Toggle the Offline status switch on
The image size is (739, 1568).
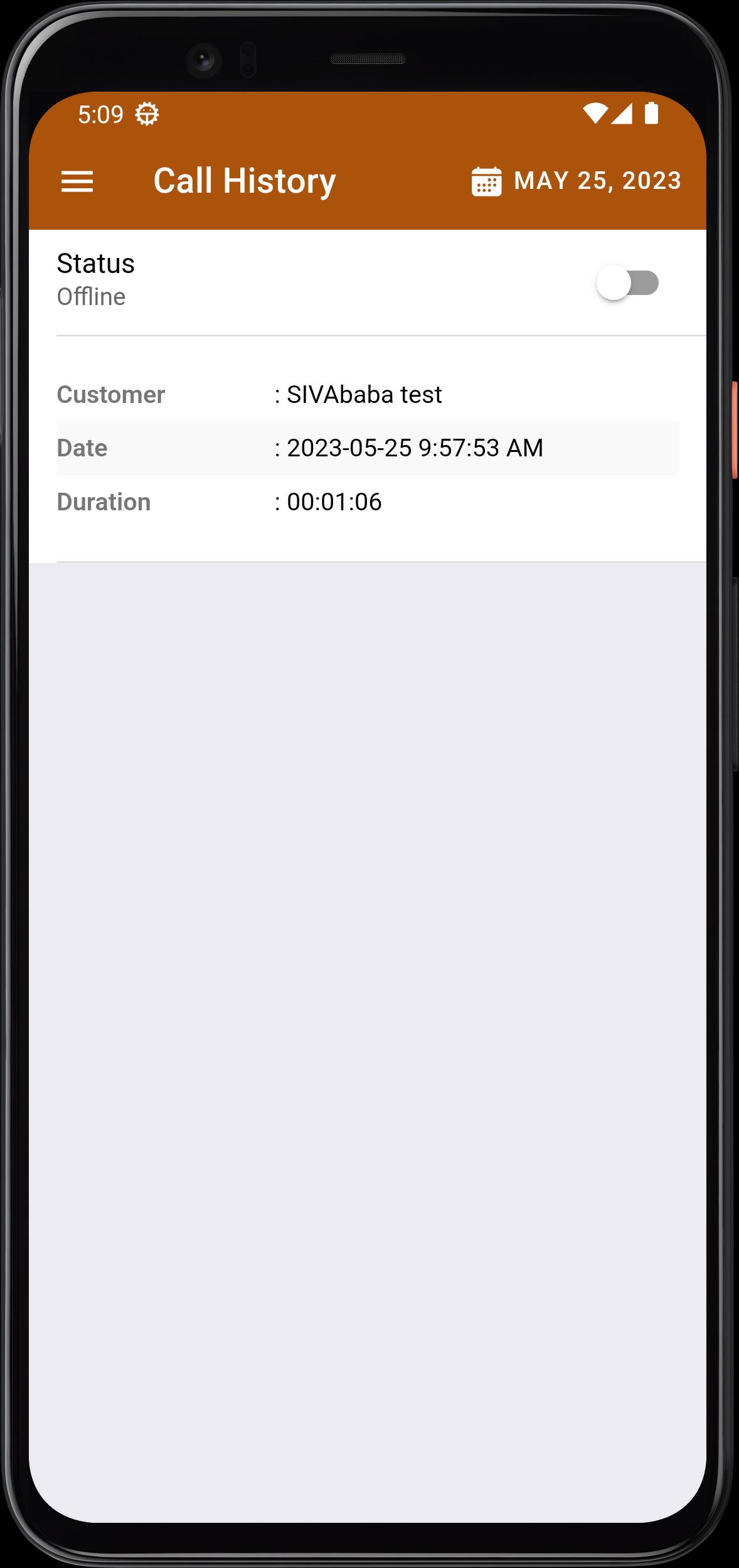627,283
